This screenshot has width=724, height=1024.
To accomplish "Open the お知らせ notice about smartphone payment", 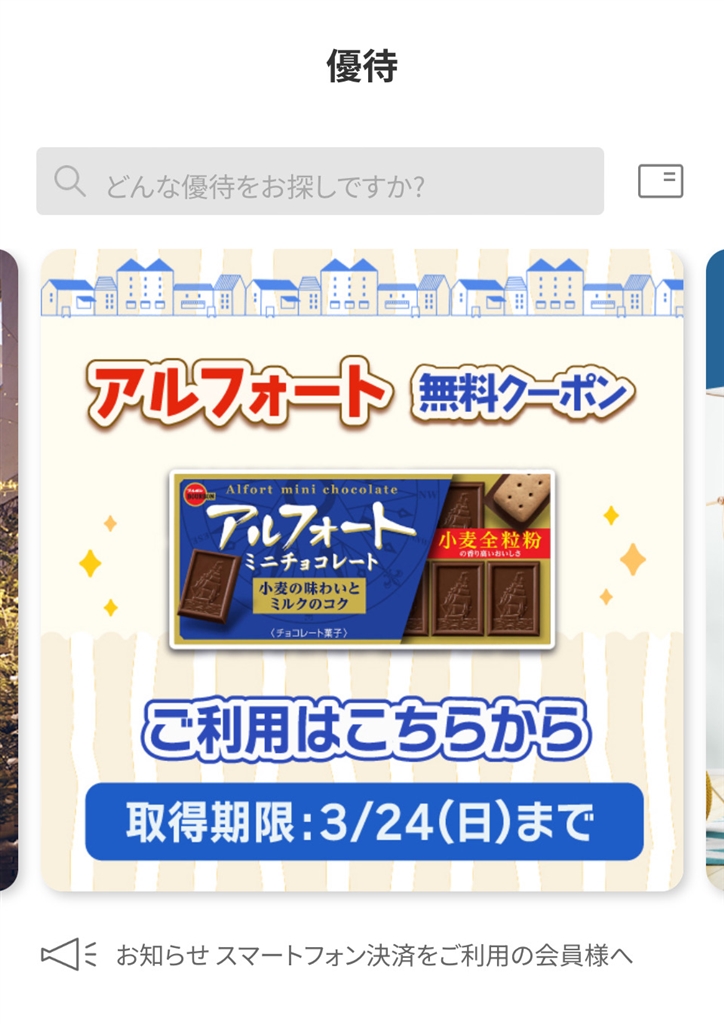I will click(x=374, y=955).
